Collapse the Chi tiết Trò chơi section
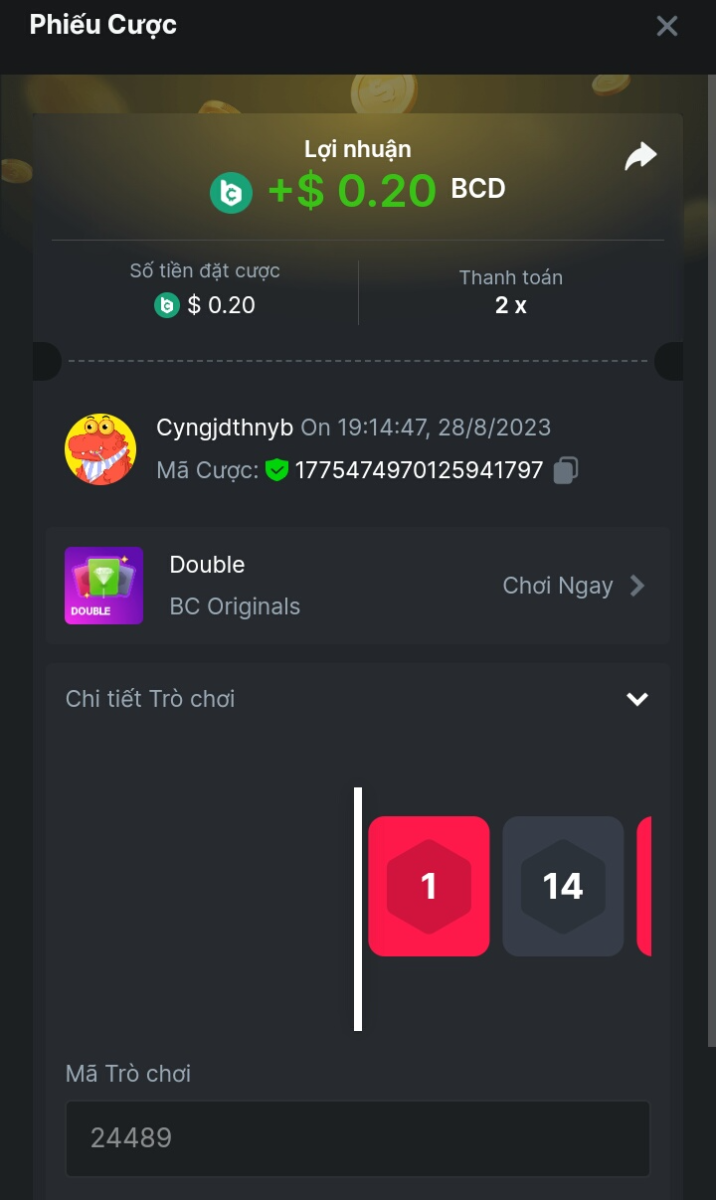 [x=637, y=699]
